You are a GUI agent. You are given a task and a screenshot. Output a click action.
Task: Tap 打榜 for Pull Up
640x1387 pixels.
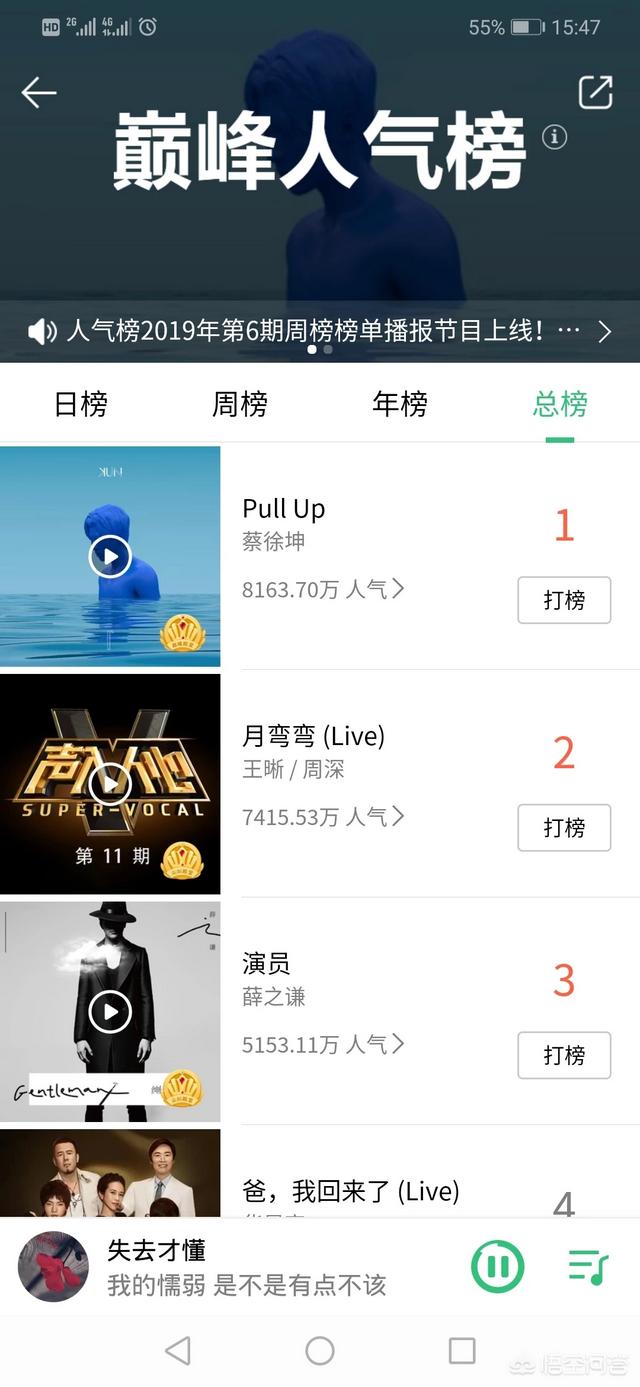point(564,600)
